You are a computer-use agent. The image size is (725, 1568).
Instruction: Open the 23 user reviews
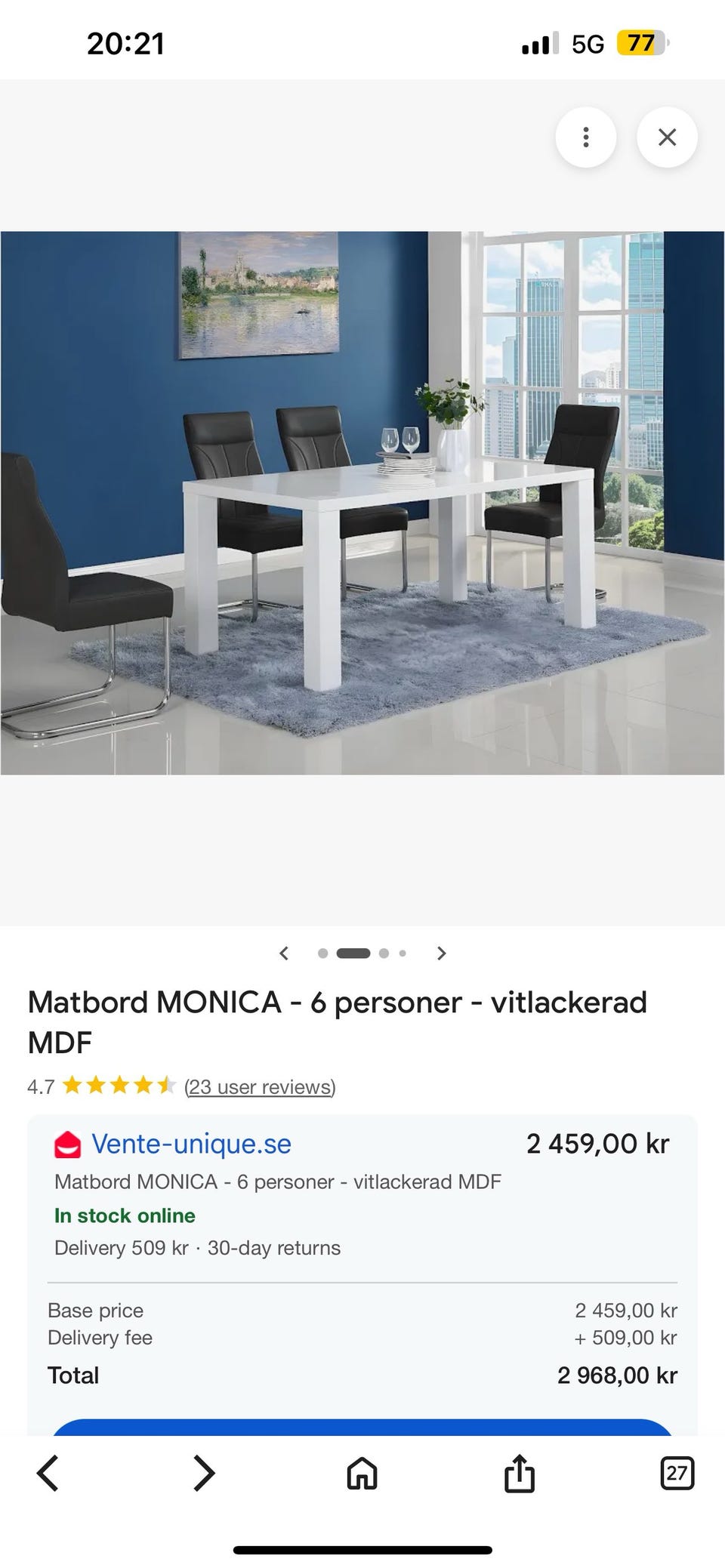(261, 1087)
